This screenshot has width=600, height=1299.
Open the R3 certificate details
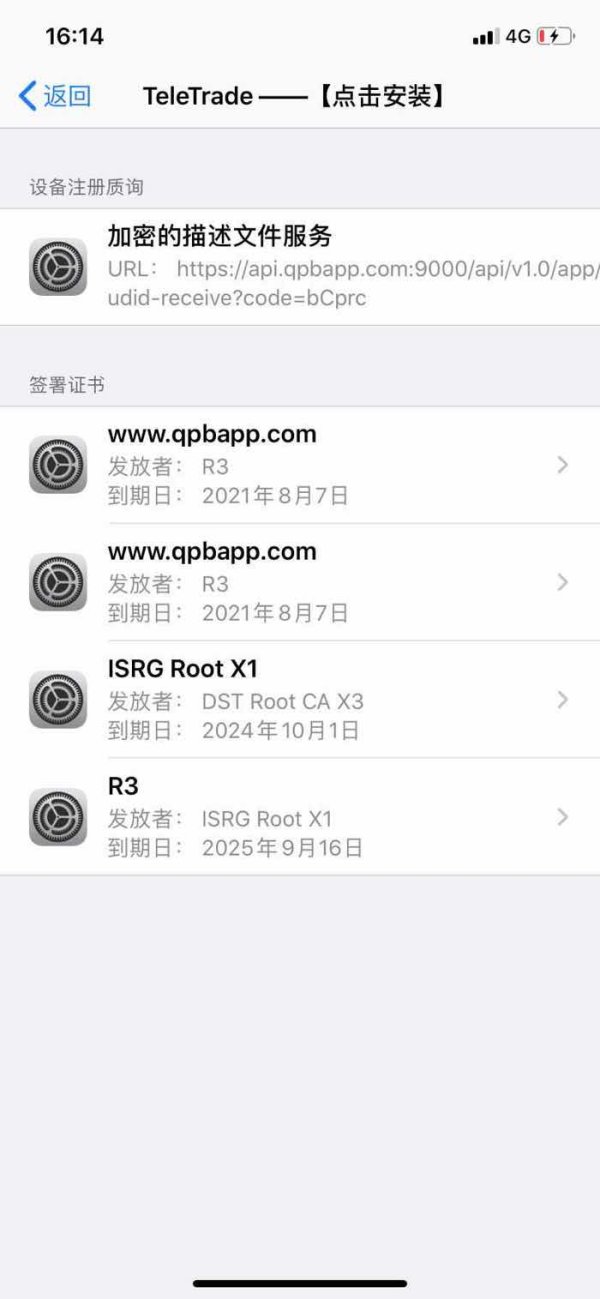point(300,817)
